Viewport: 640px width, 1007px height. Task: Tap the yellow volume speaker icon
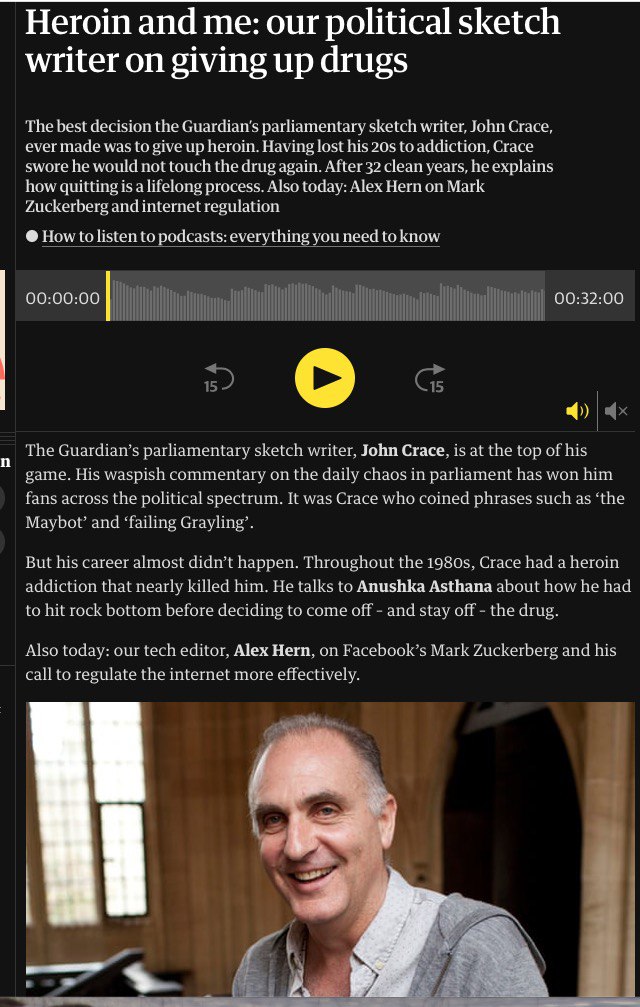(577, 411)
